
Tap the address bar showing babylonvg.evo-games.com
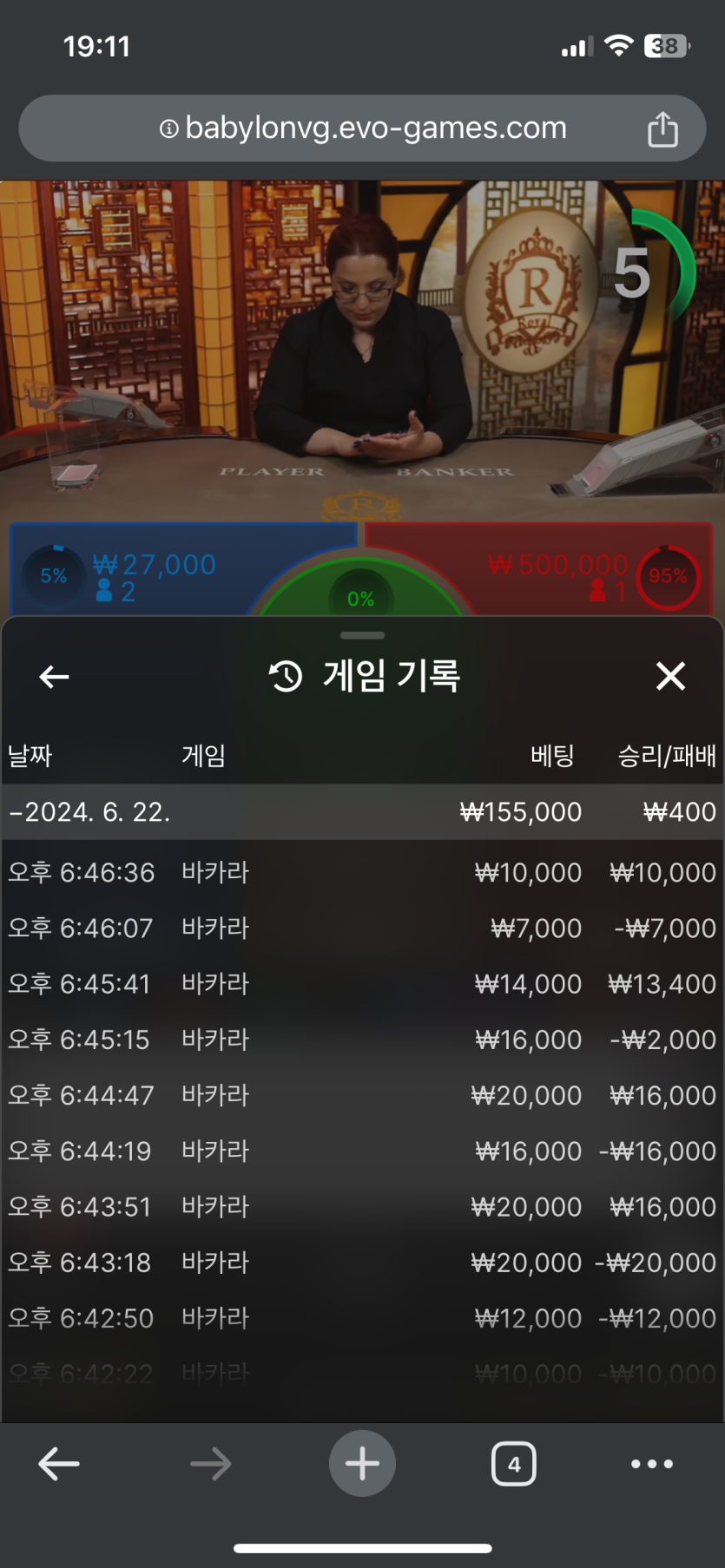[x=363, y=128]
